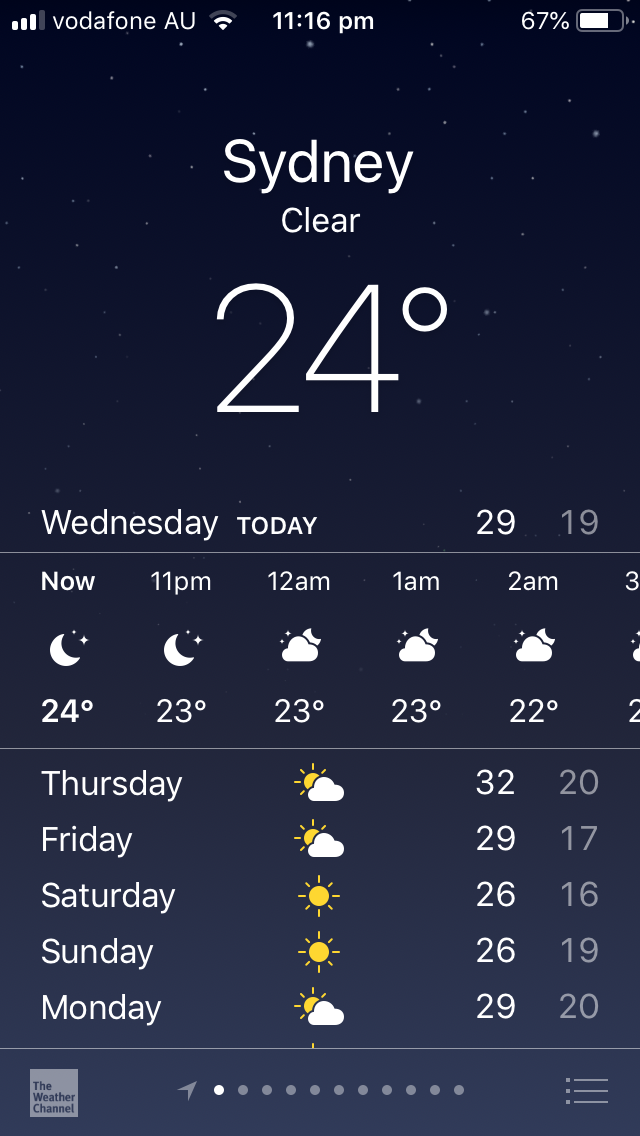Viewport: 640px width, 1136px height.
Task: Open the city list menu
Action: pos(586,1090)
